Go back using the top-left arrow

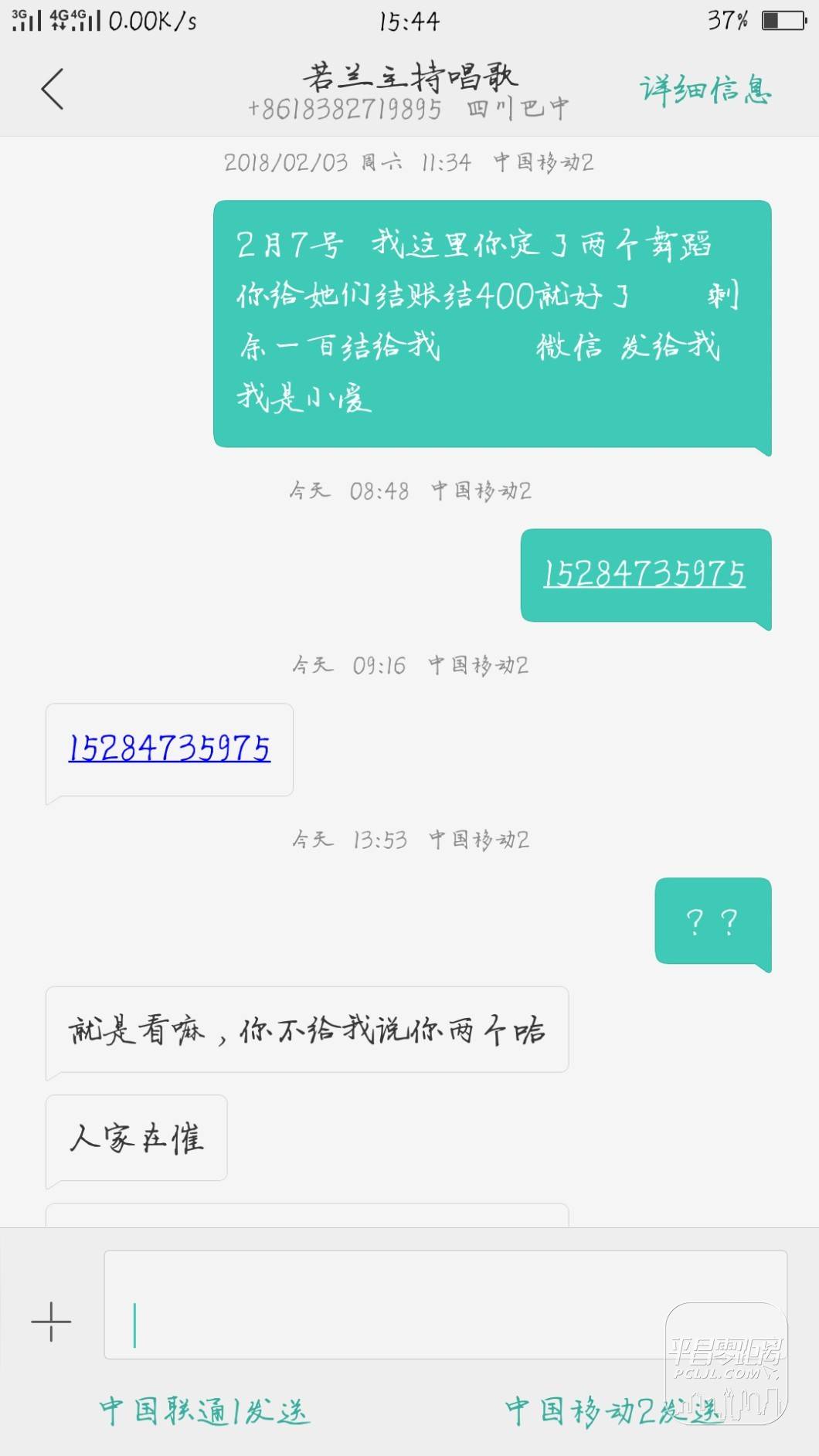click(x=53, y=89)
